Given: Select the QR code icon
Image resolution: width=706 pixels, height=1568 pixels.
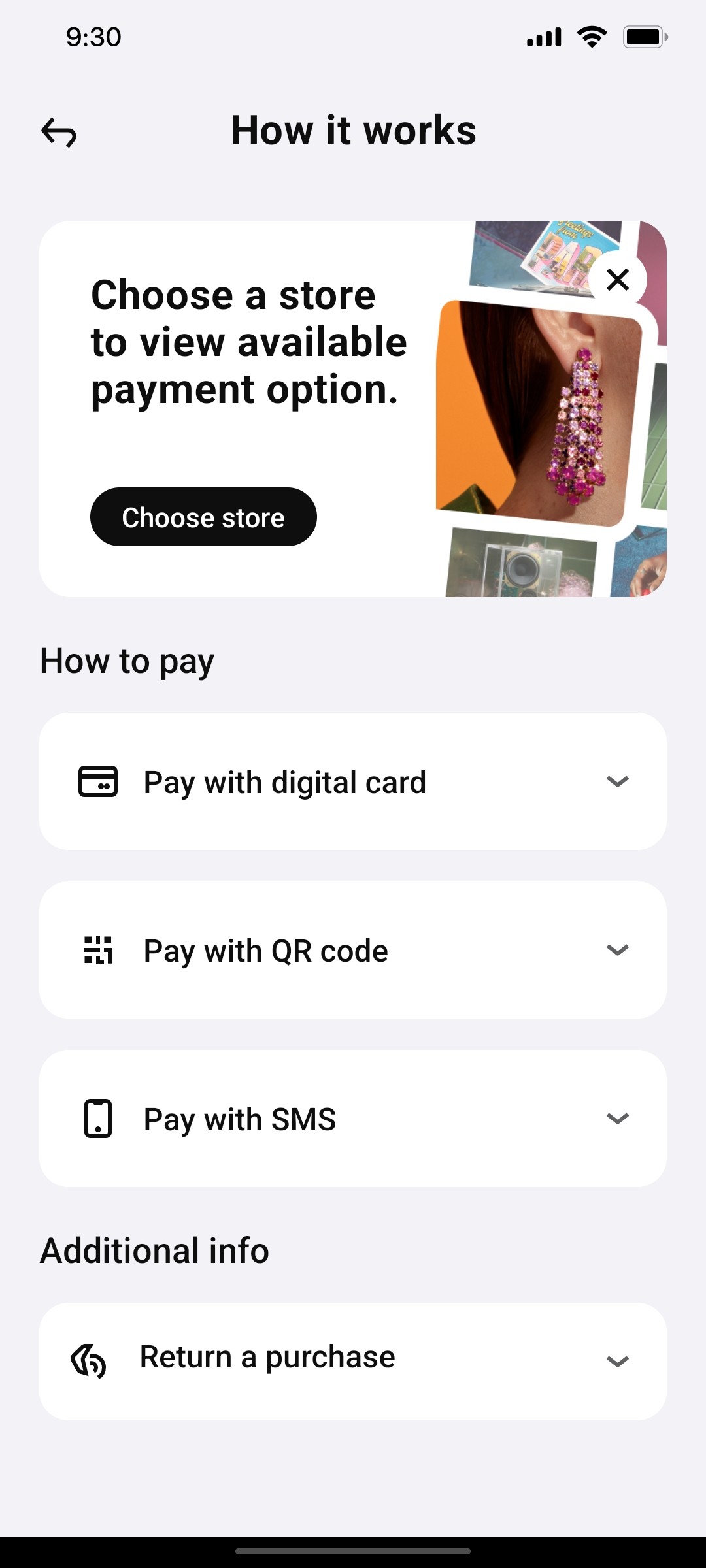Looking at the screenshot, I should click(x=98, y=950).
